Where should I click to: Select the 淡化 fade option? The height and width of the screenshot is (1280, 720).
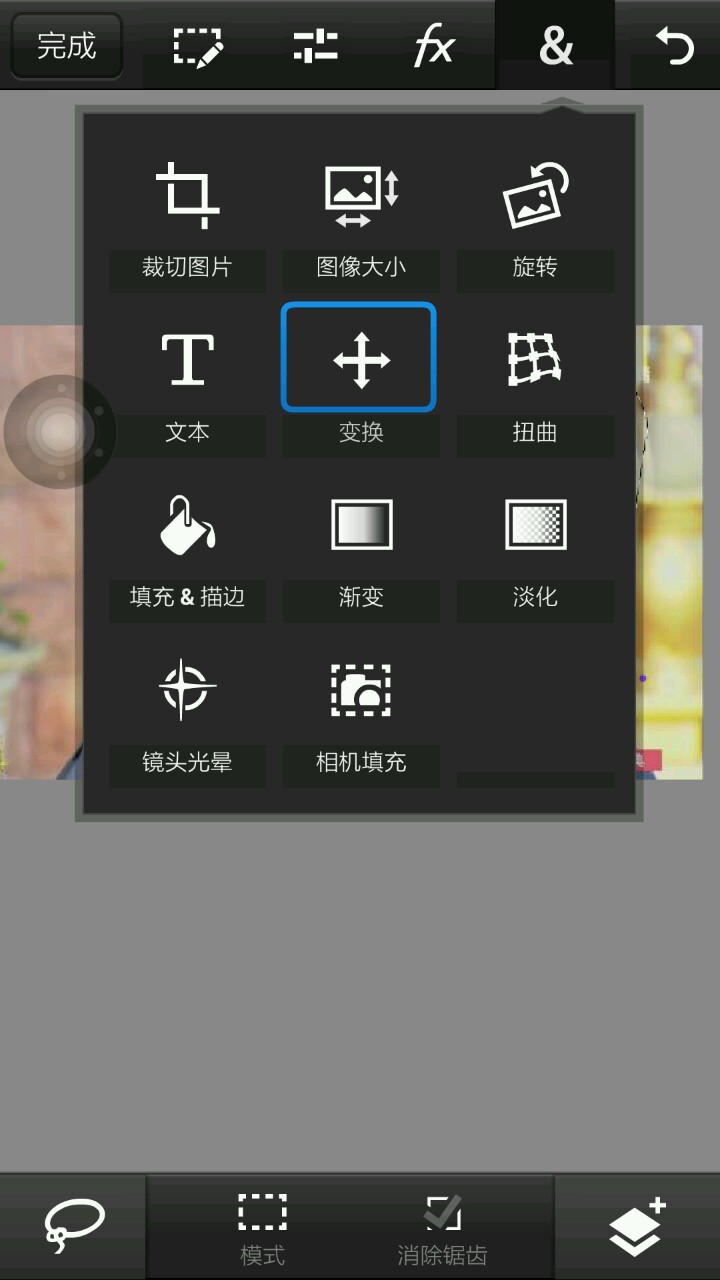(535, 544)
